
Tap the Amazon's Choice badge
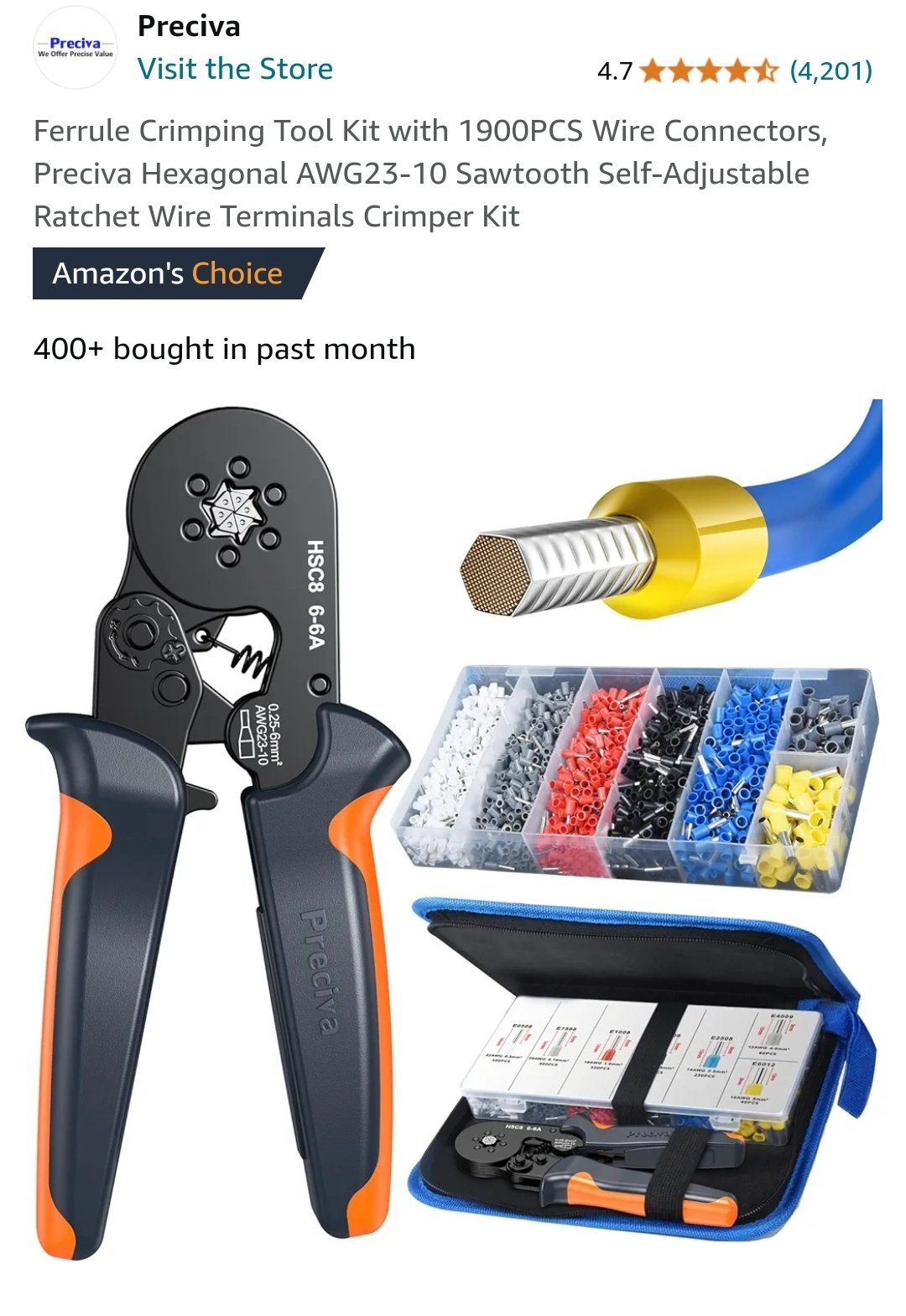[168, 273]
